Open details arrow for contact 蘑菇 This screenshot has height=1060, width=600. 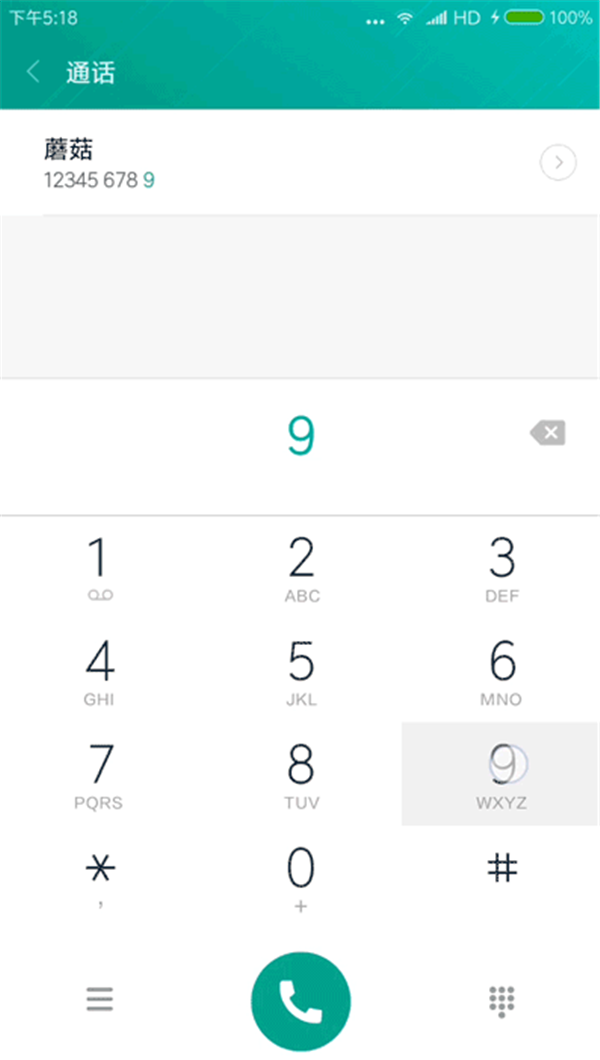pyautogui.click(x=558, y=162)
